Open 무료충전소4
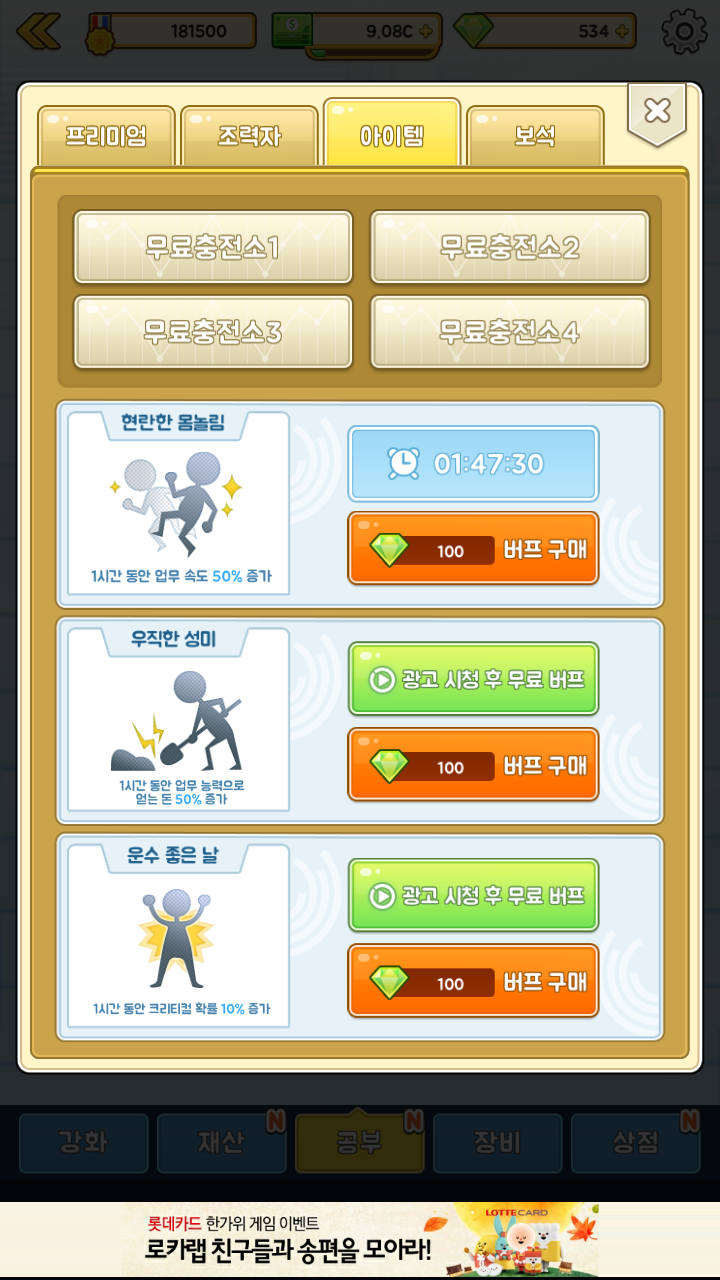 click(x=510, y=332)
